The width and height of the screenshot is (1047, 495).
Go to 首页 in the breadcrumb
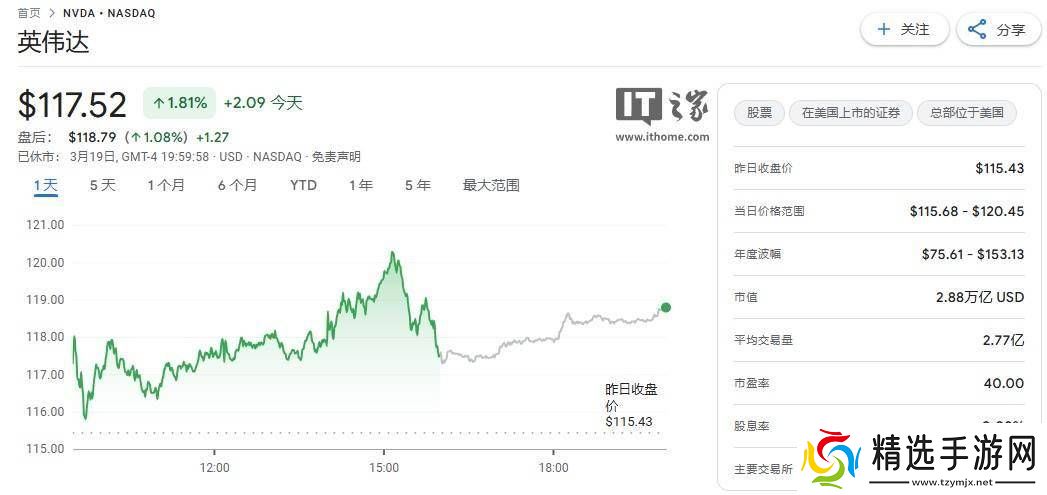tap(29, 13)
